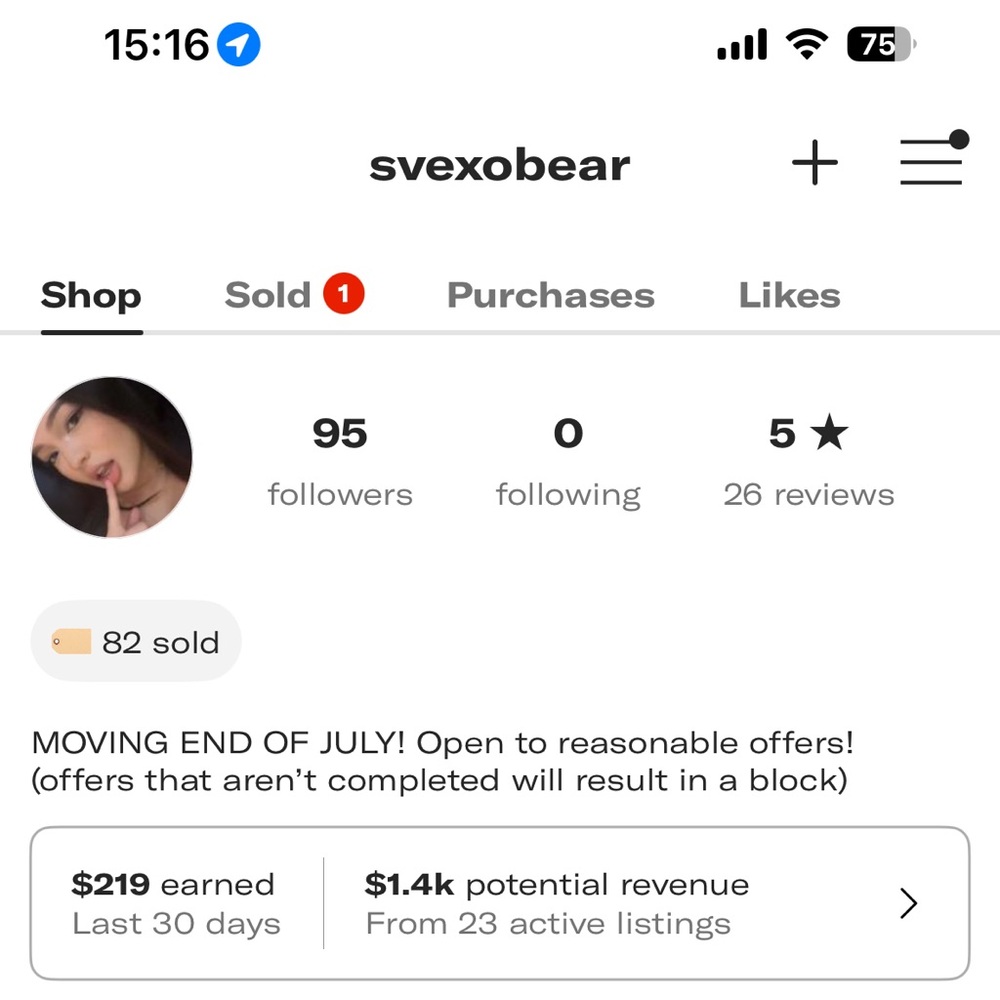Switch to the Sold tab
Viewport: 1000px width, 1000px height.
(x=293, y=295)
